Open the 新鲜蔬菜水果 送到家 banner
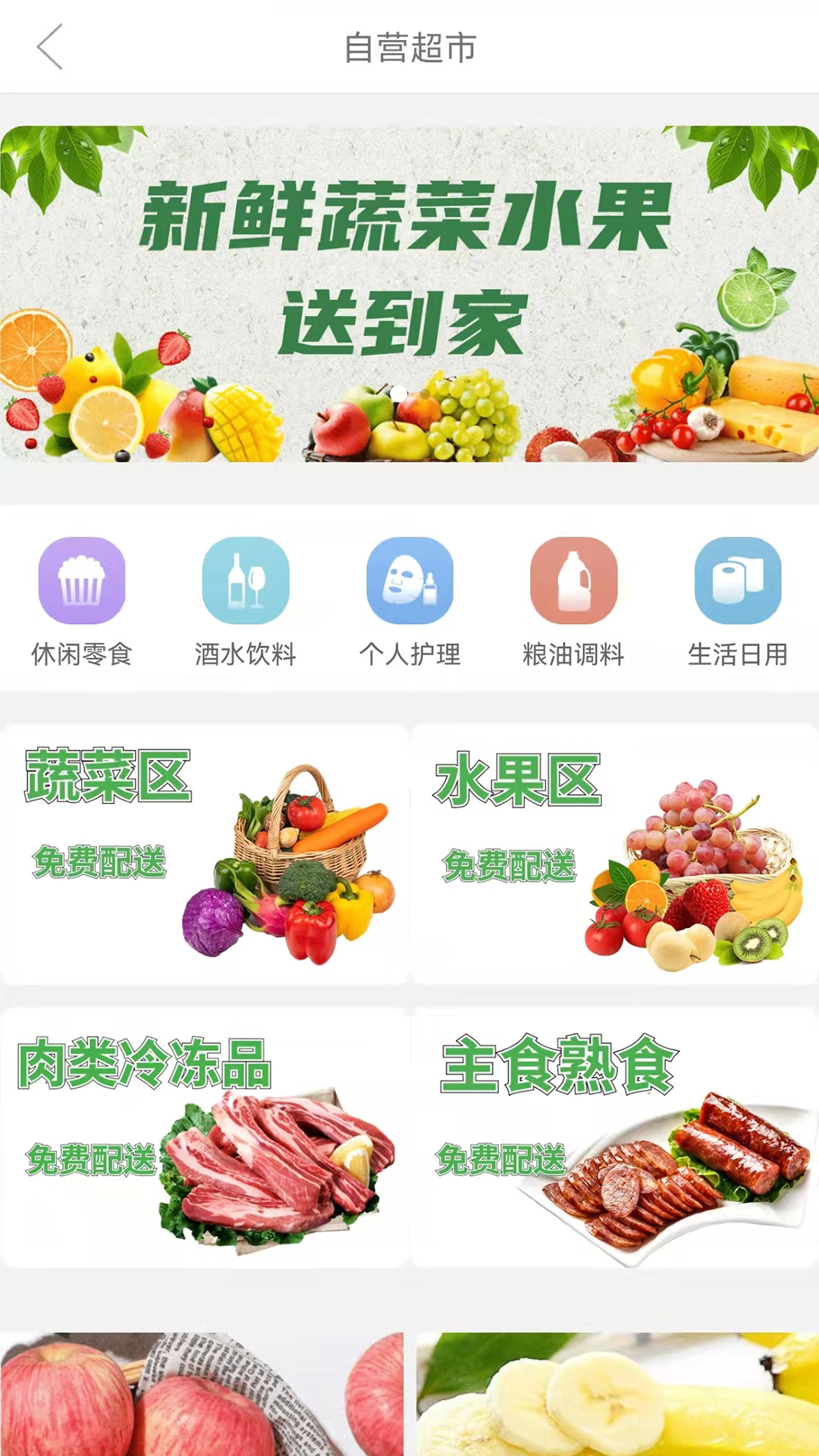Viewport: 819px width, 1456px height. coord(409,293)
